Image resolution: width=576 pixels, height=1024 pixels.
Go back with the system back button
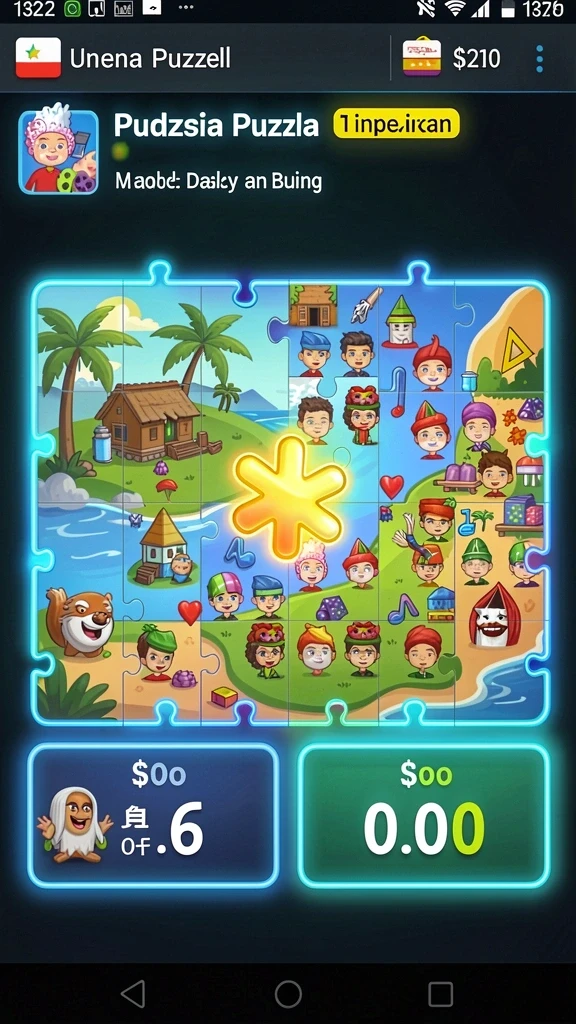[x=133, y=994]
